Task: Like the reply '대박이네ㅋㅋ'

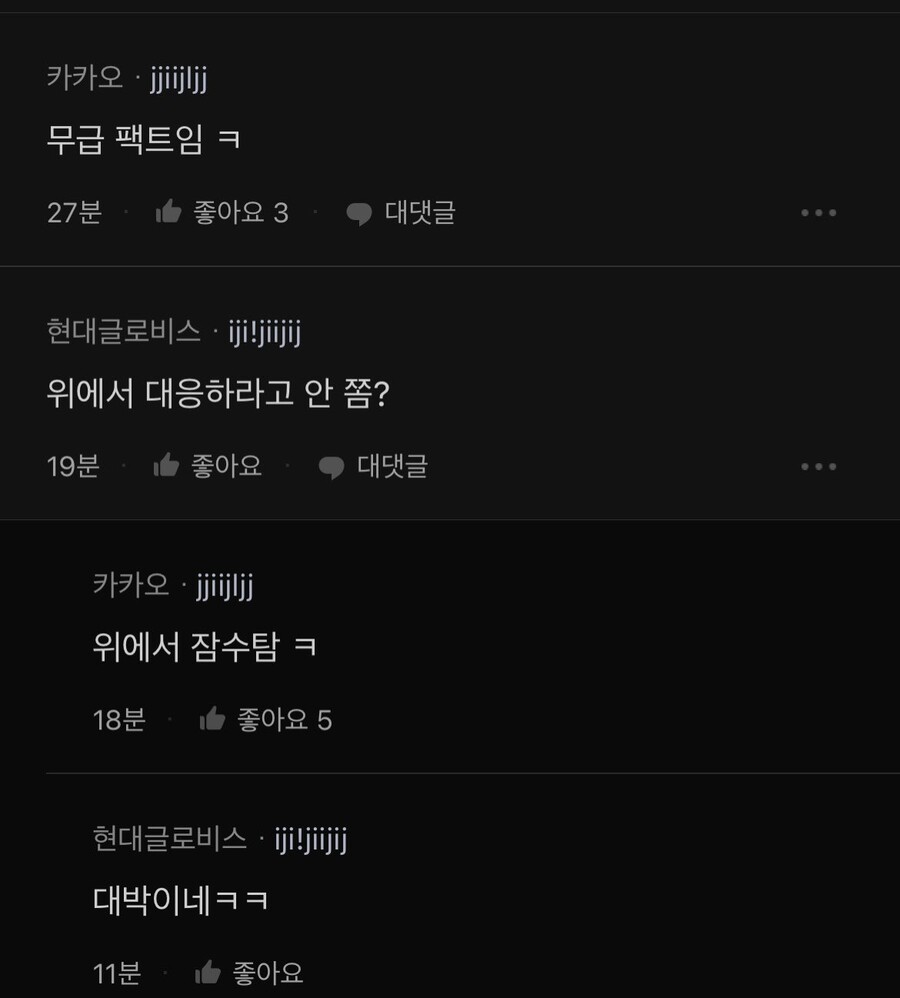Action: click(x=208, y=972)
